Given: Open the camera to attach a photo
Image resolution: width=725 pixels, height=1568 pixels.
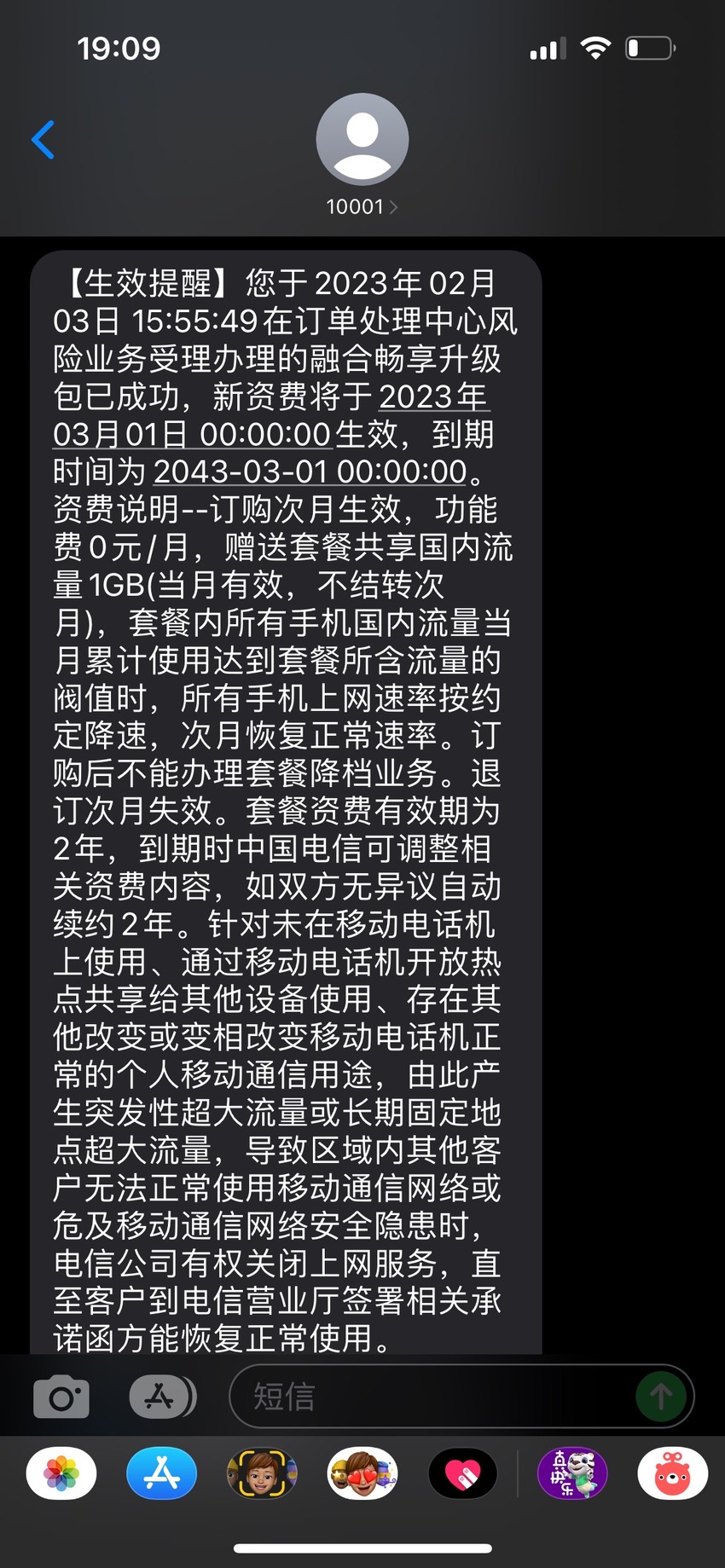Looking at the screenshot, I should pos(61,1397).
